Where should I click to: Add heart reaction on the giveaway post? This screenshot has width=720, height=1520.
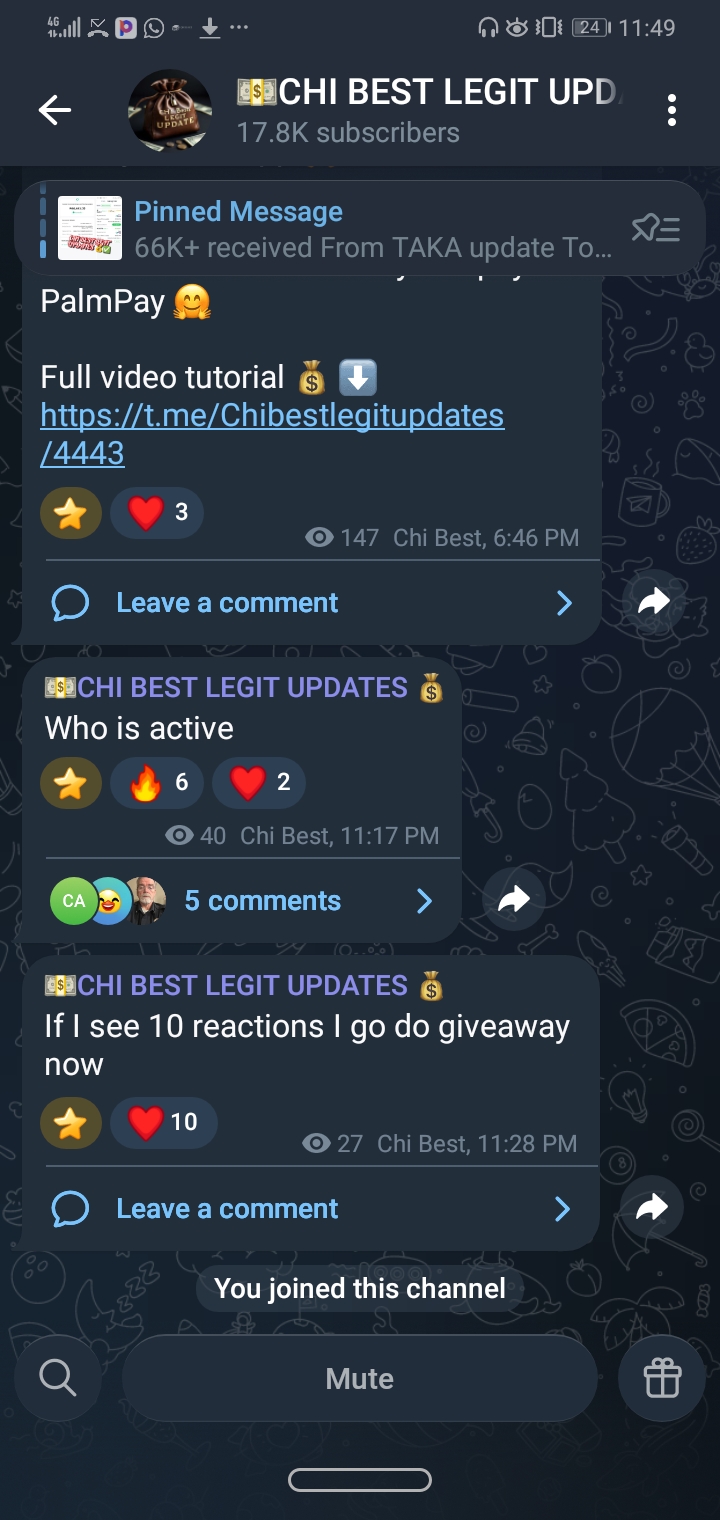pyautogui.click(x=164, y=1122)
